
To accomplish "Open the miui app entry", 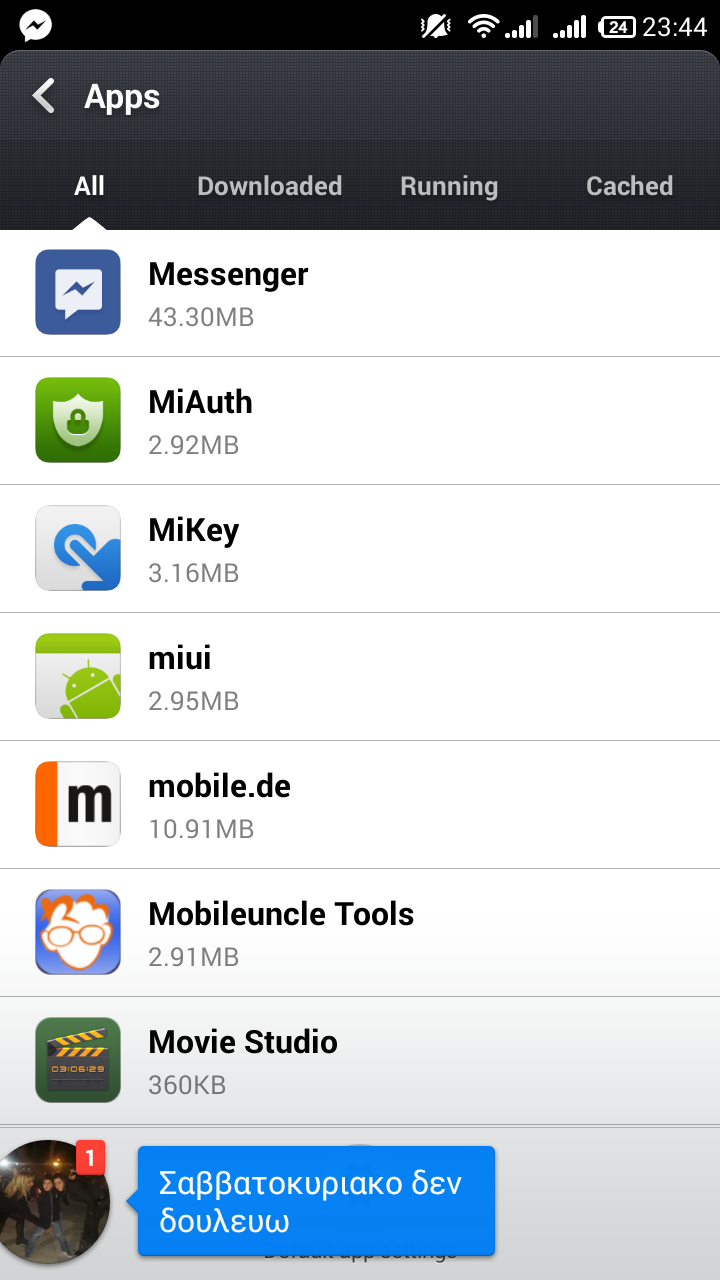I will click(x=360, y=677).
